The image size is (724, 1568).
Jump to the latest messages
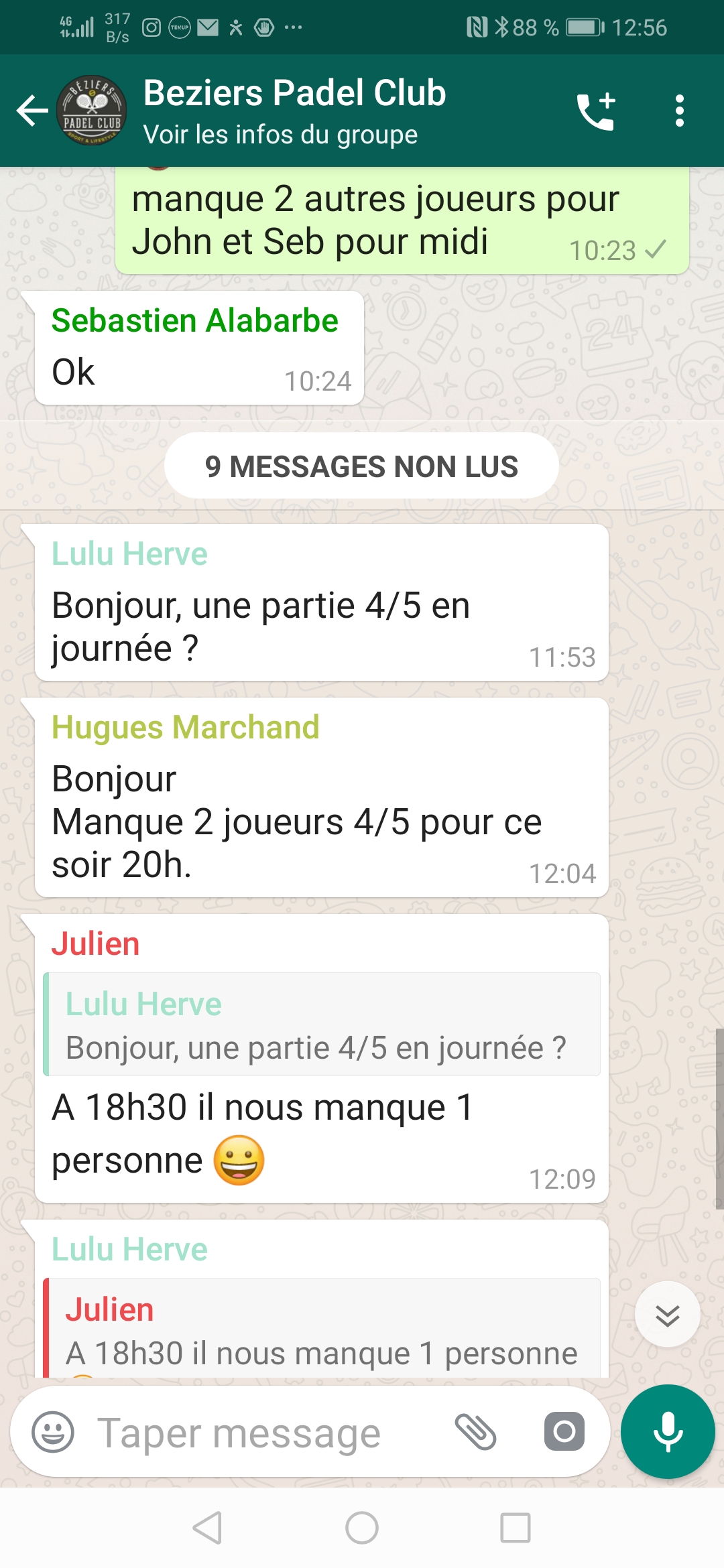click(x=668, y=1315)
